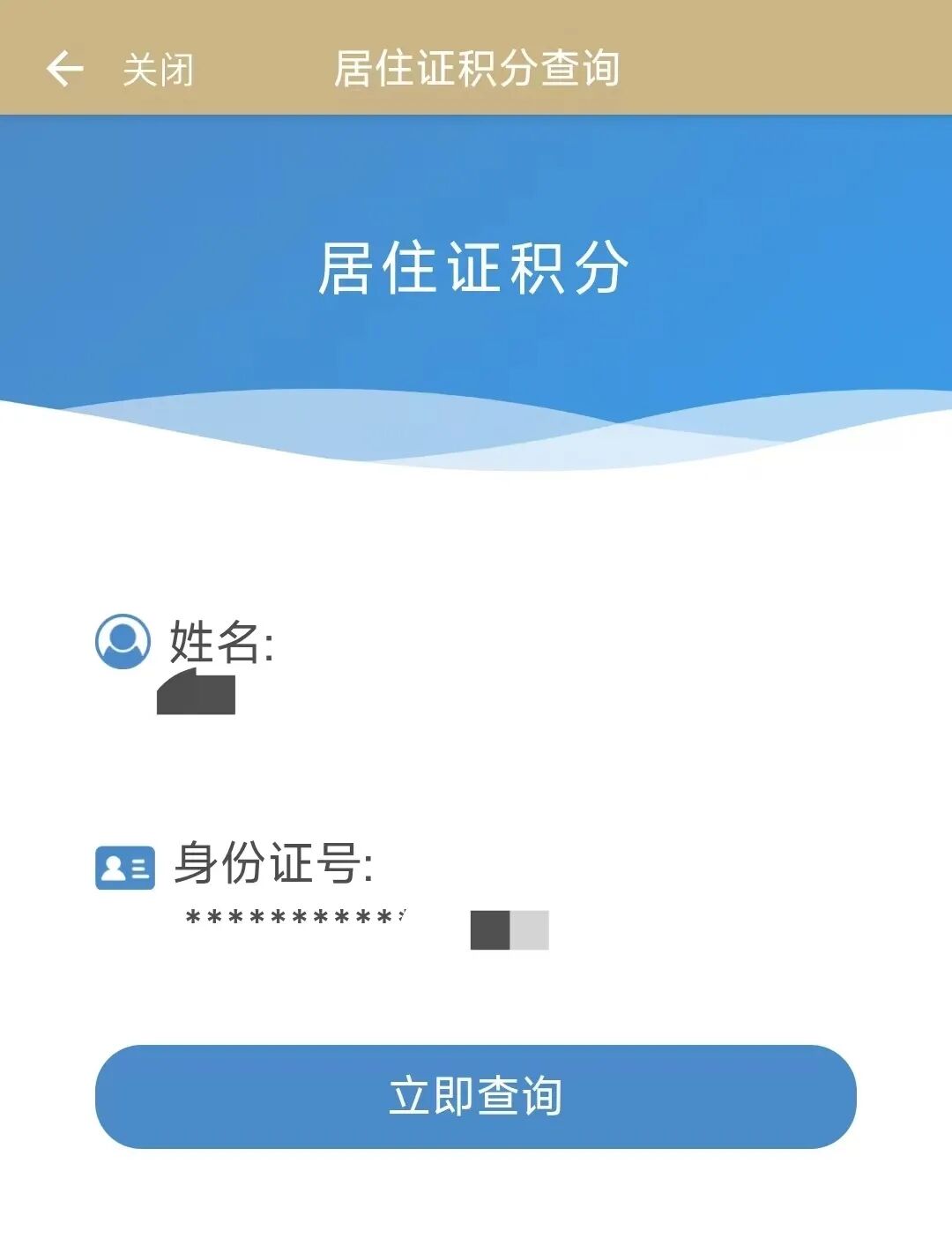Tap the 立即查询 button
The image size is (952, 1253).
[x=475, y=1096]
